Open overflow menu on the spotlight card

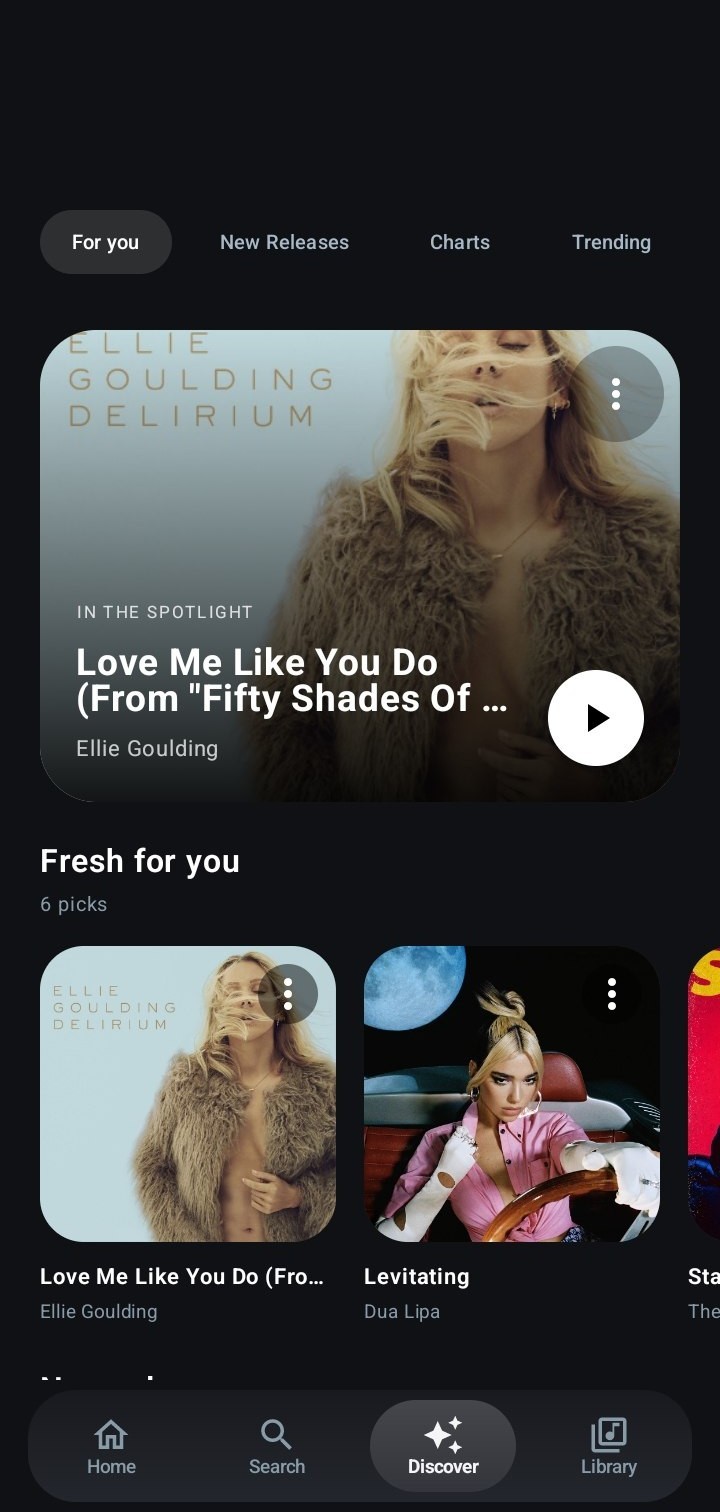tap(616, 394)
